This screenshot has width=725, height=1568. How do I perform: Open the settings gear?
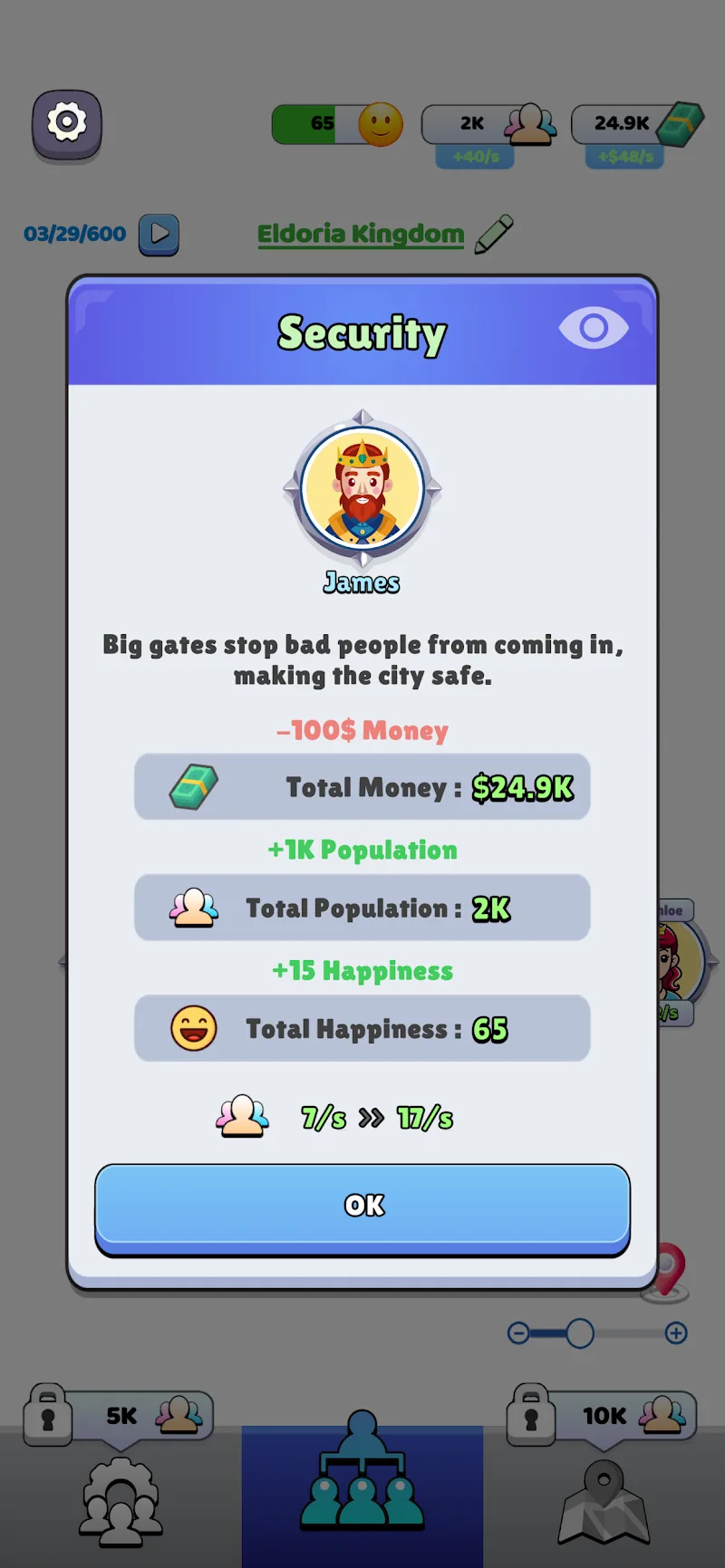pyautogui.click(x=67, y=123)
